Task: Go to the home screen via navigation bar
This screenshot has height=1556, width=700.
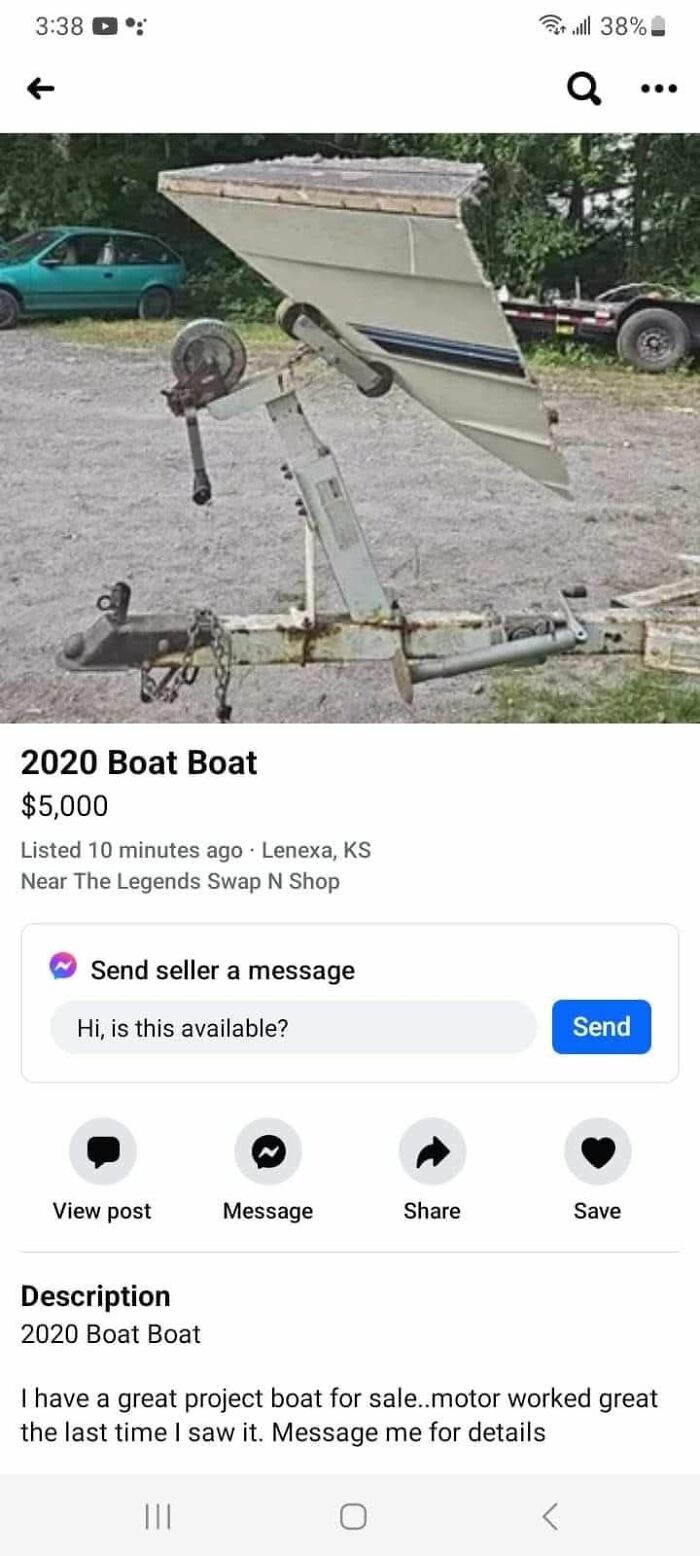Action: pos(352,1517)
